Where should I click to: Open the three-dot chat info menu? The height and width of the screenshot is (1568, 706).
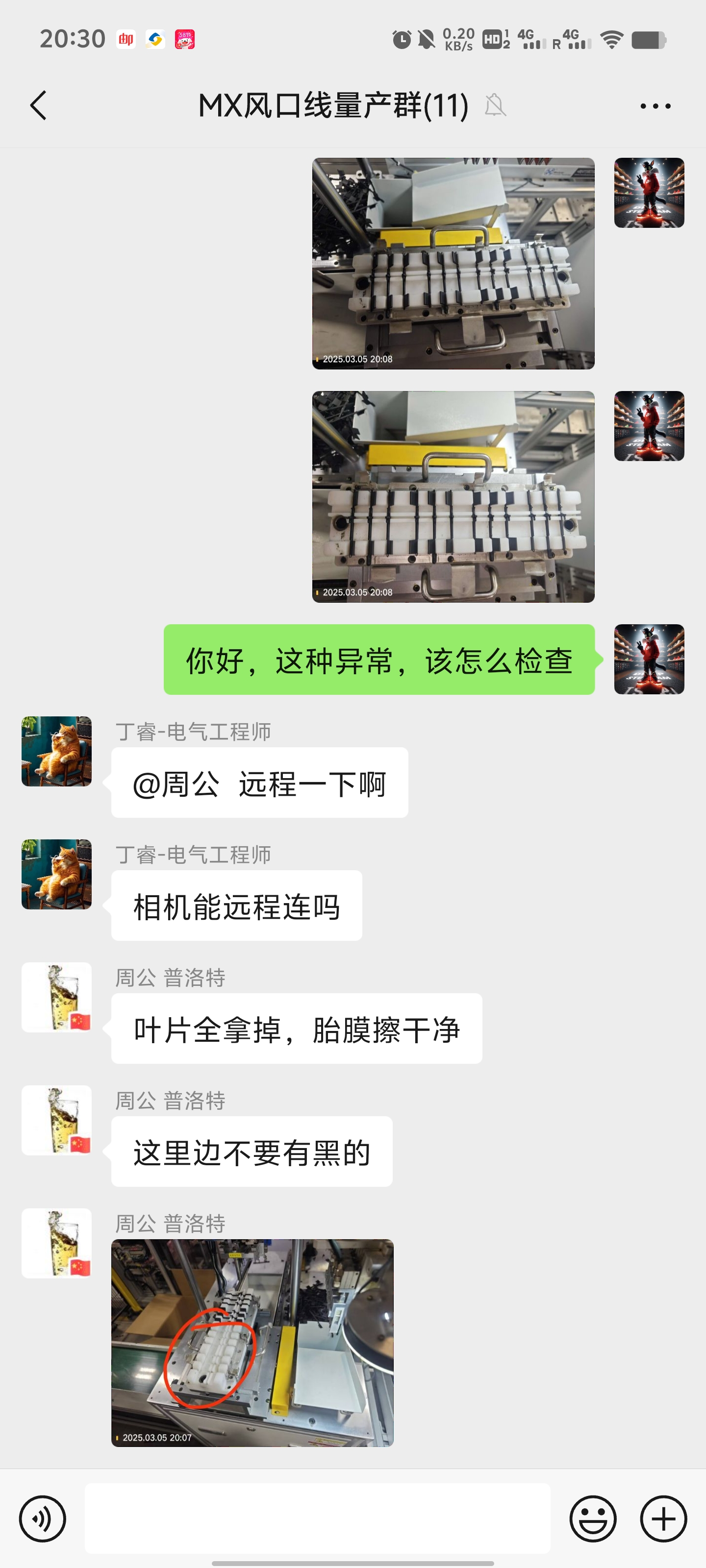point(656,106)
